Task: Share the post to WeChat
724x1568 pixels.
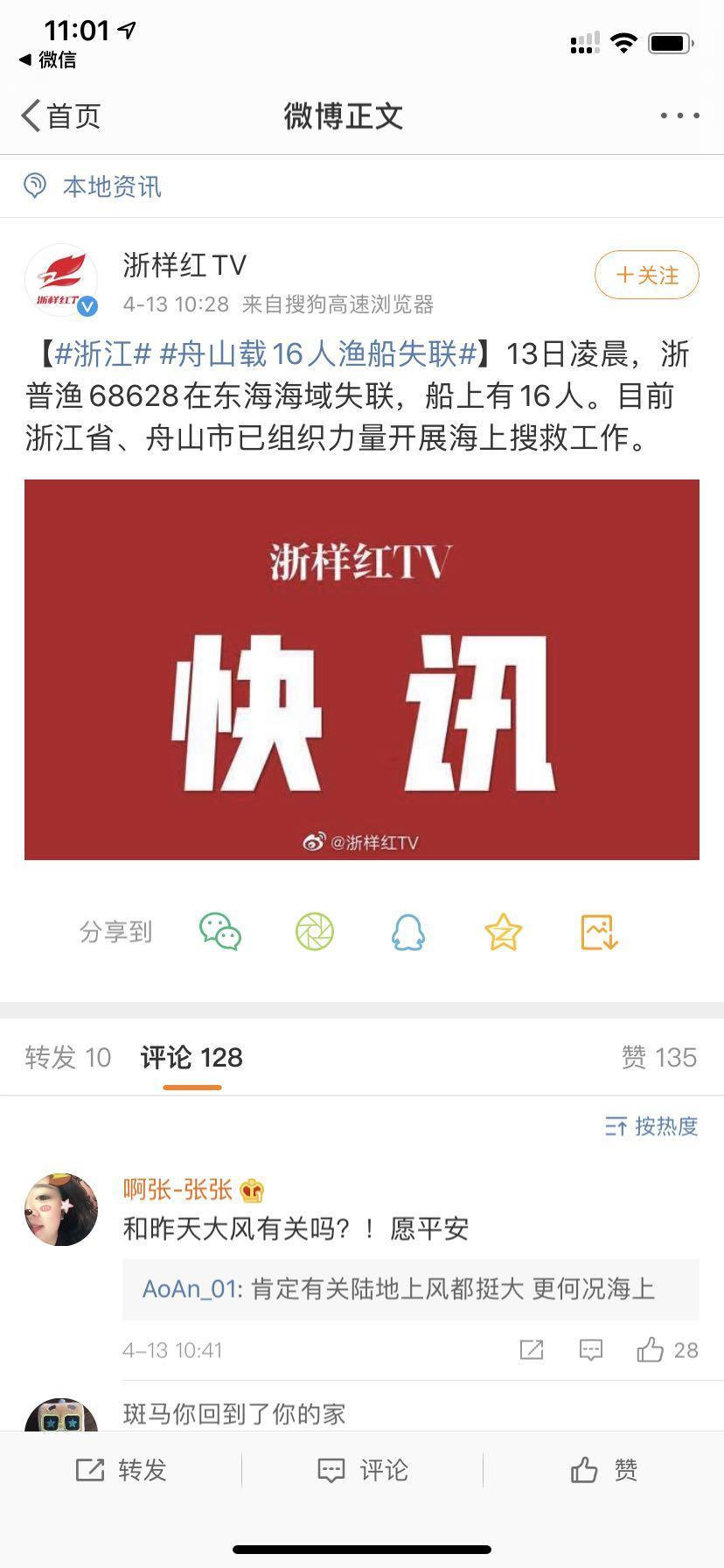Action: tap(220, 932)
